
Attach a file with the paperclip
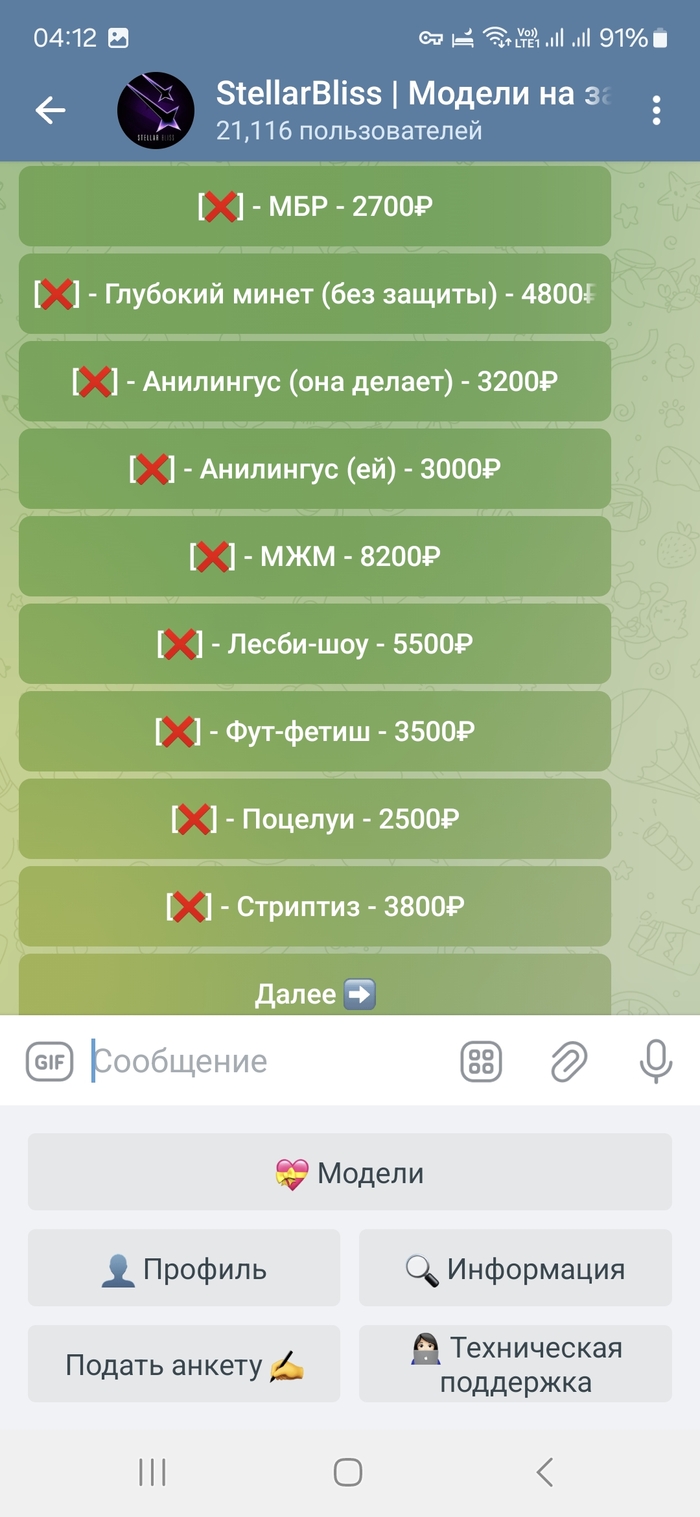(x=569, y=1061)
